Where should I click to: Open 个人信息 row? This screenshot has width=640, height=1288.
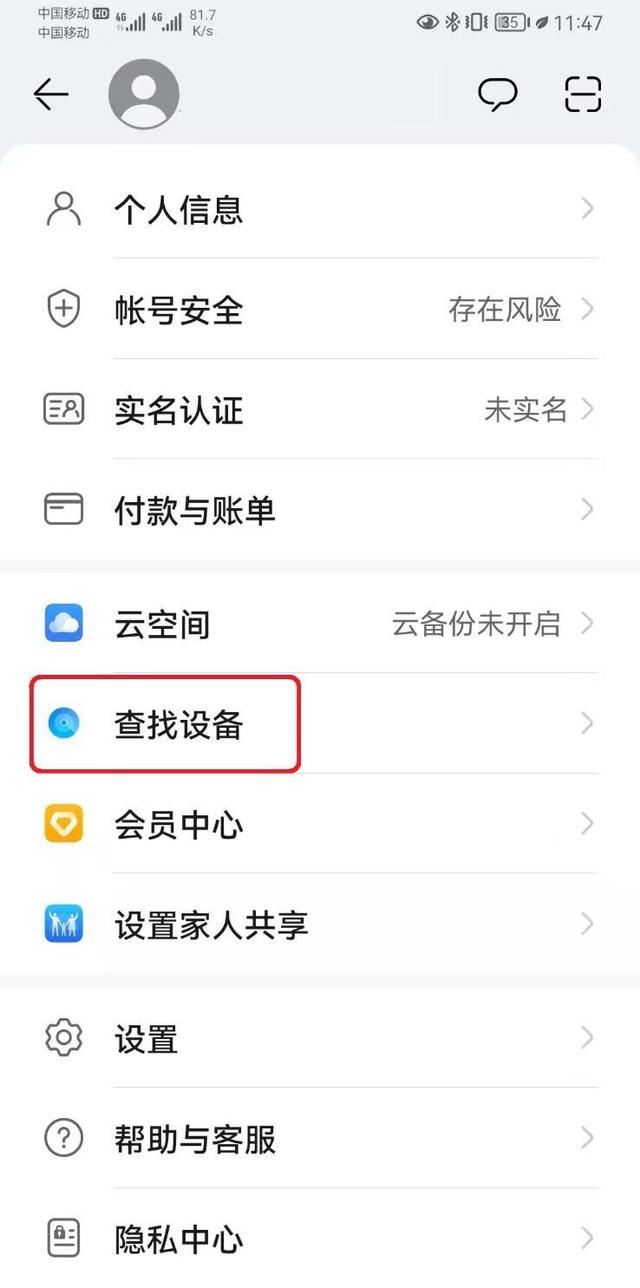pos(320,209)
